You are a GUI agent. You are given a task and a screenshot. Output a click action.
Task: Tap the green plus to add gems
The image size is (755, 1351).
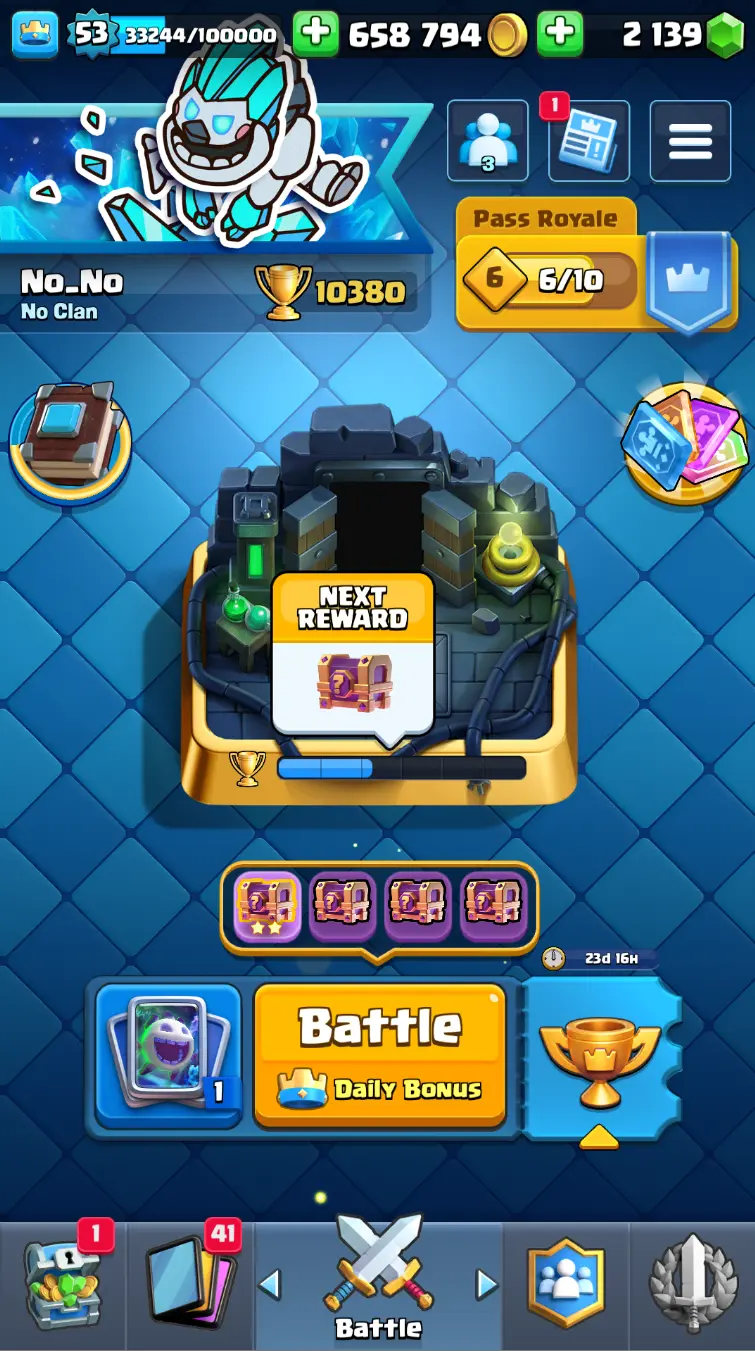[560, 35]
